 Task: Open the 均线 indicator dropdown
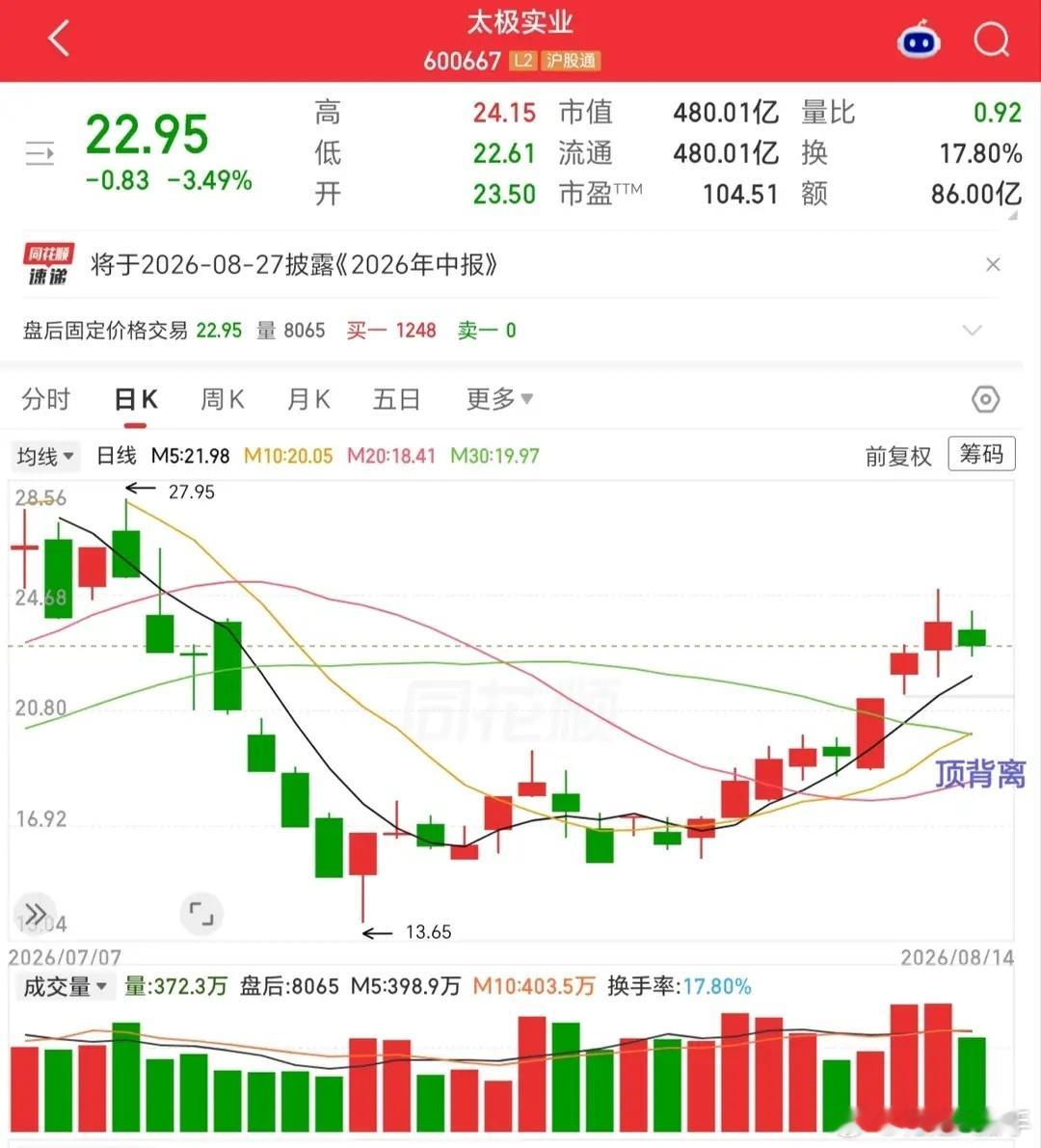[x=45, y=456]
